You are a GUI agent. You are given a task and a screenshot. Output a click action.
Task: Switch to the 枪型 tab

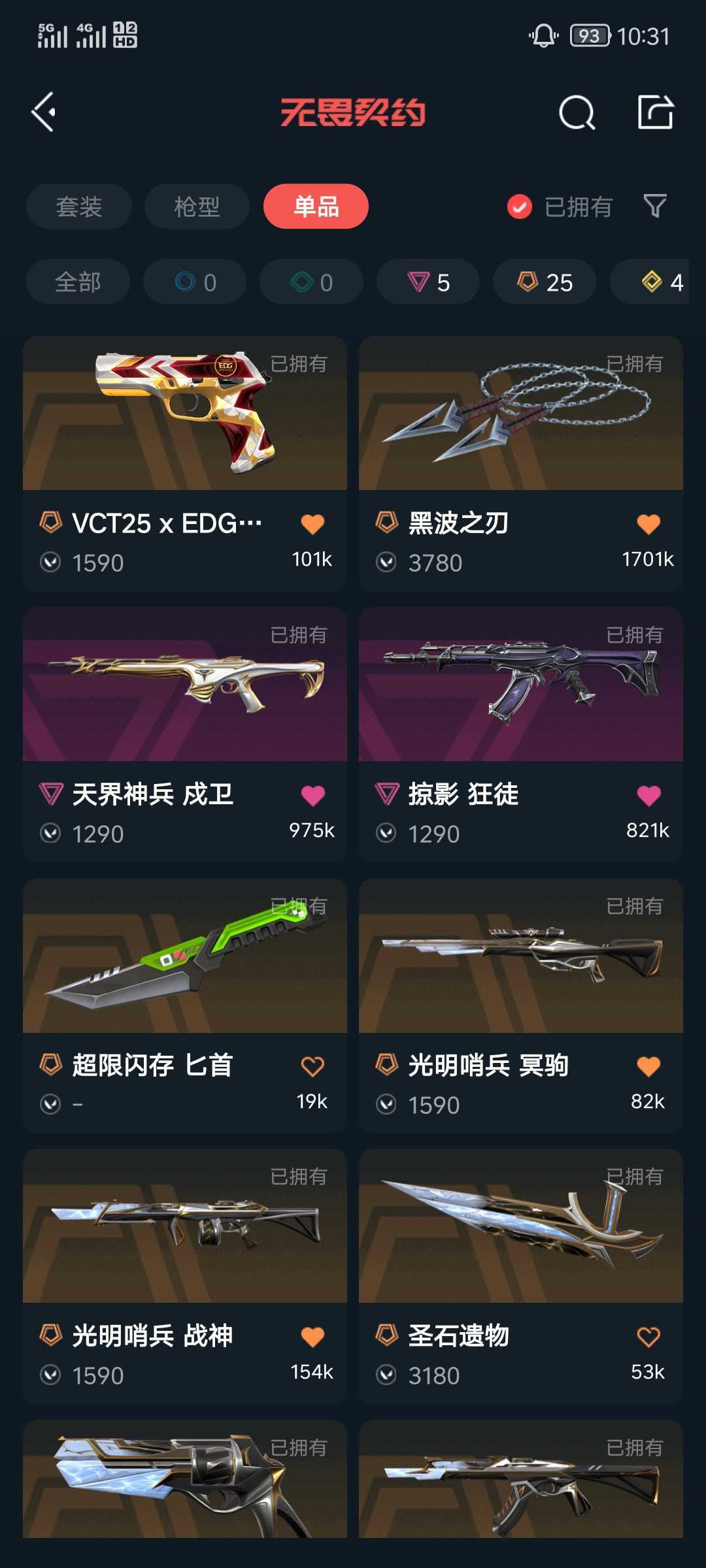tap(197, 207)
